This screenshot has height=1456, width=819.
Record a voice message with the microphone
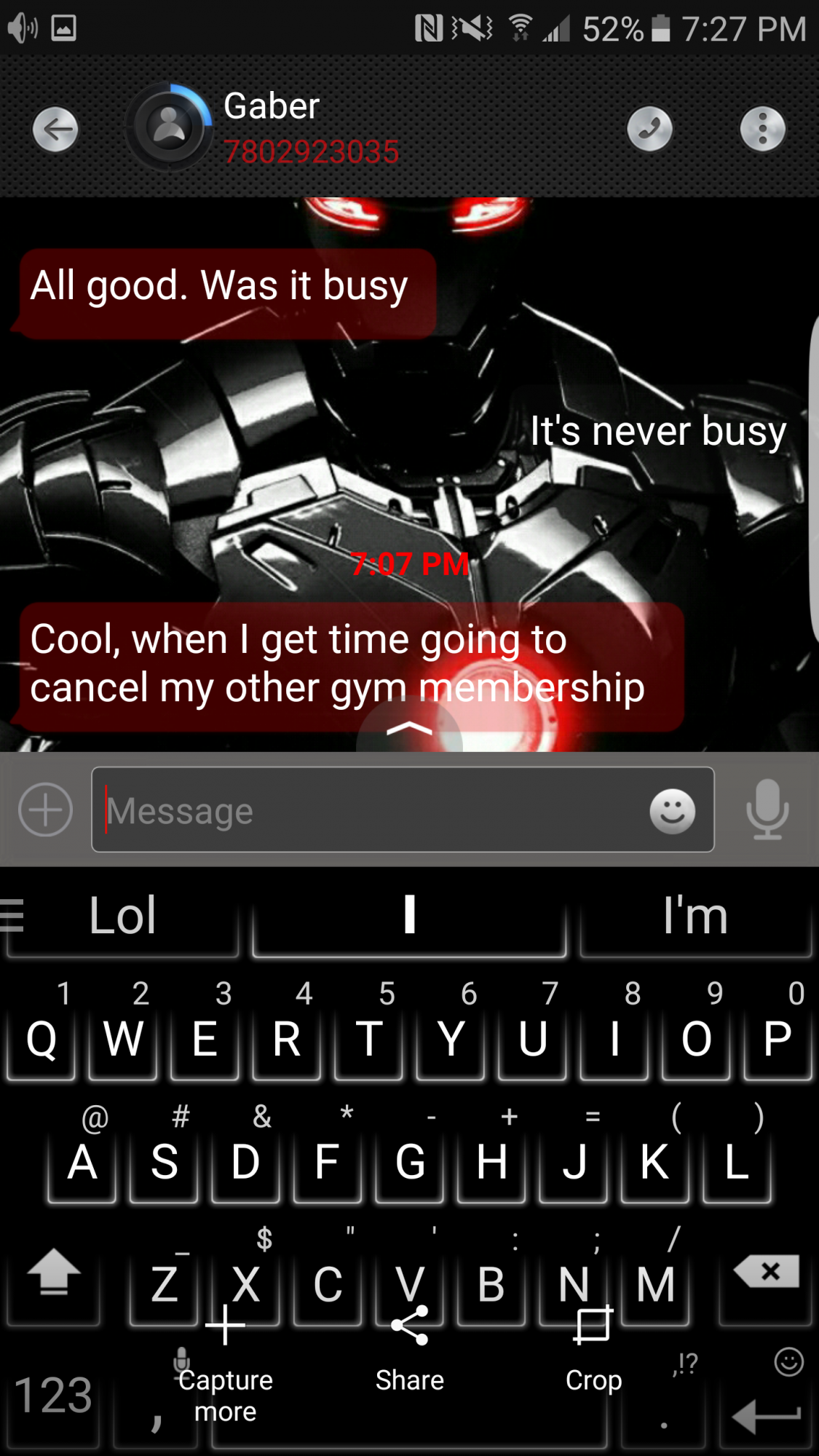(x=767, y=810)
